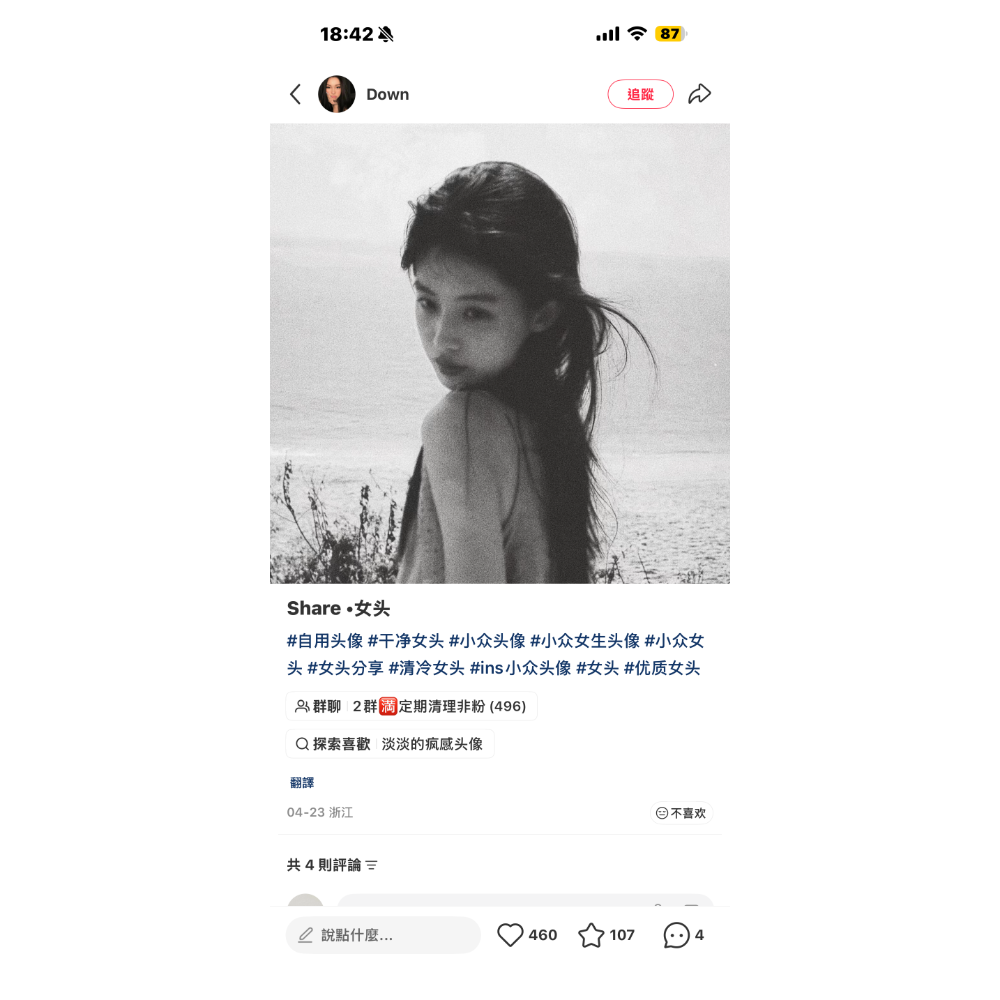Save the post with star icon
The image size is (1000, 1000).
pyautogui.click(x=591, y=935)
